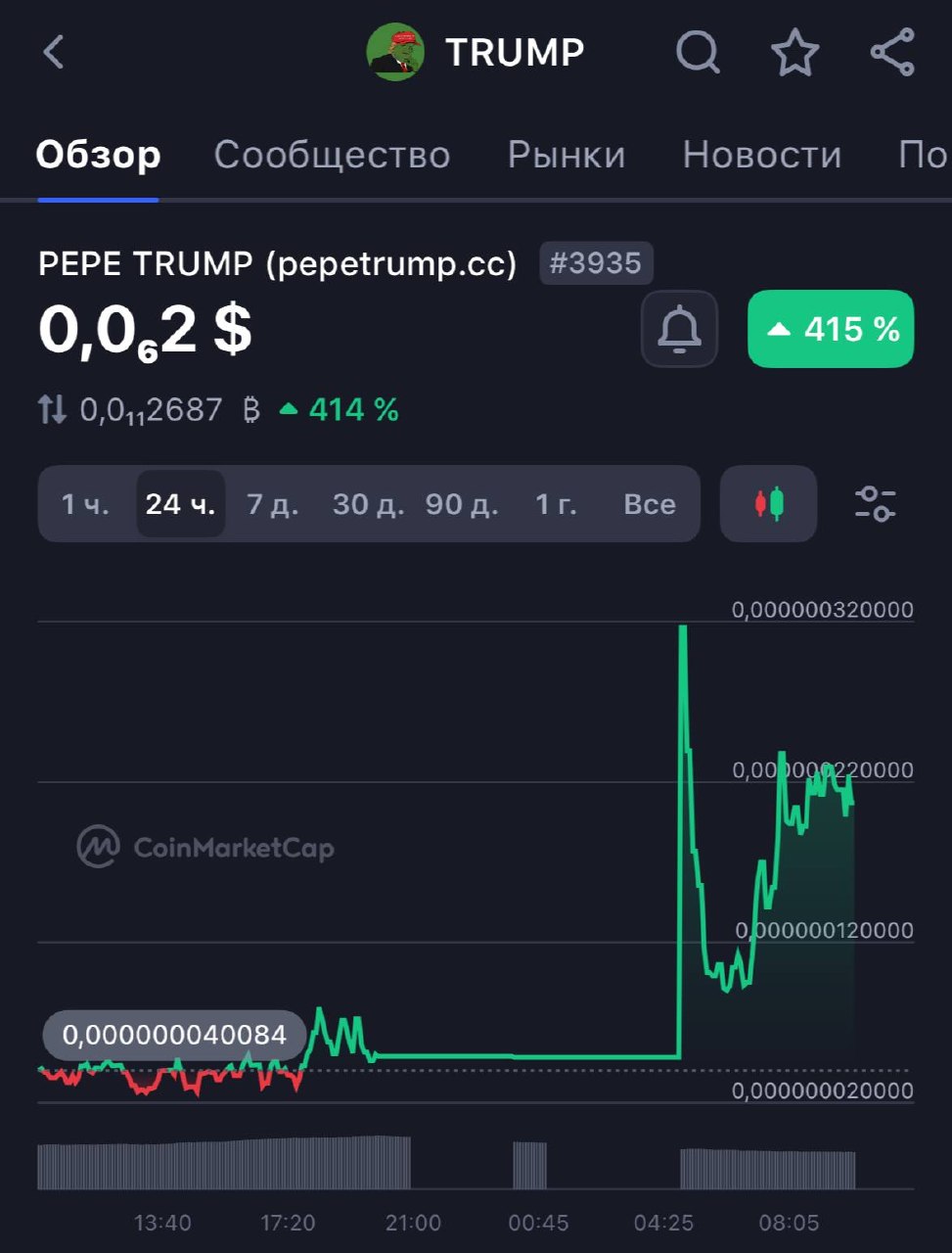Select the 90 д. chart range
Screen dimensions: 952x1253
[462, 504]
